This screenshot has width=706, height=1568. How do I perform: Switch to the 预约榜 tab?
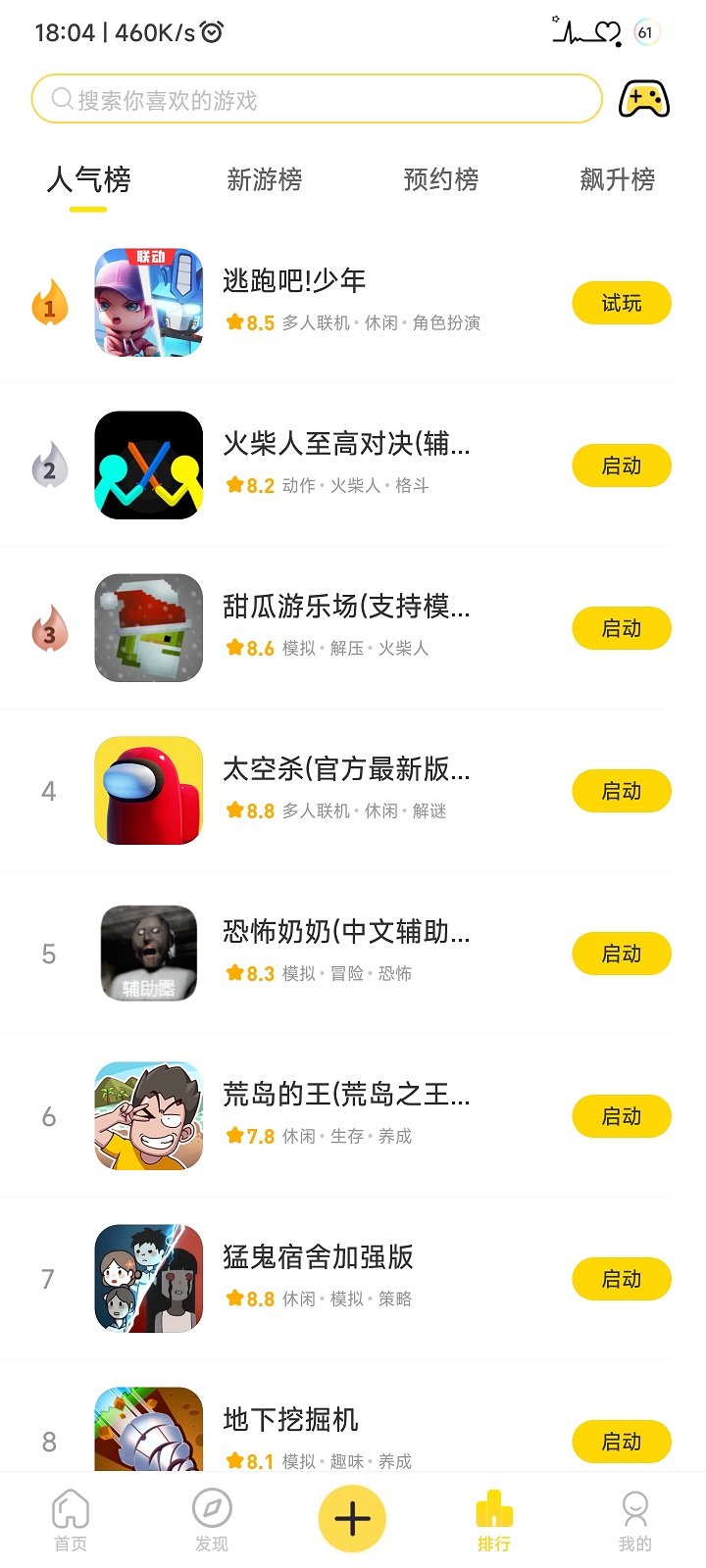tap(440, 179)
